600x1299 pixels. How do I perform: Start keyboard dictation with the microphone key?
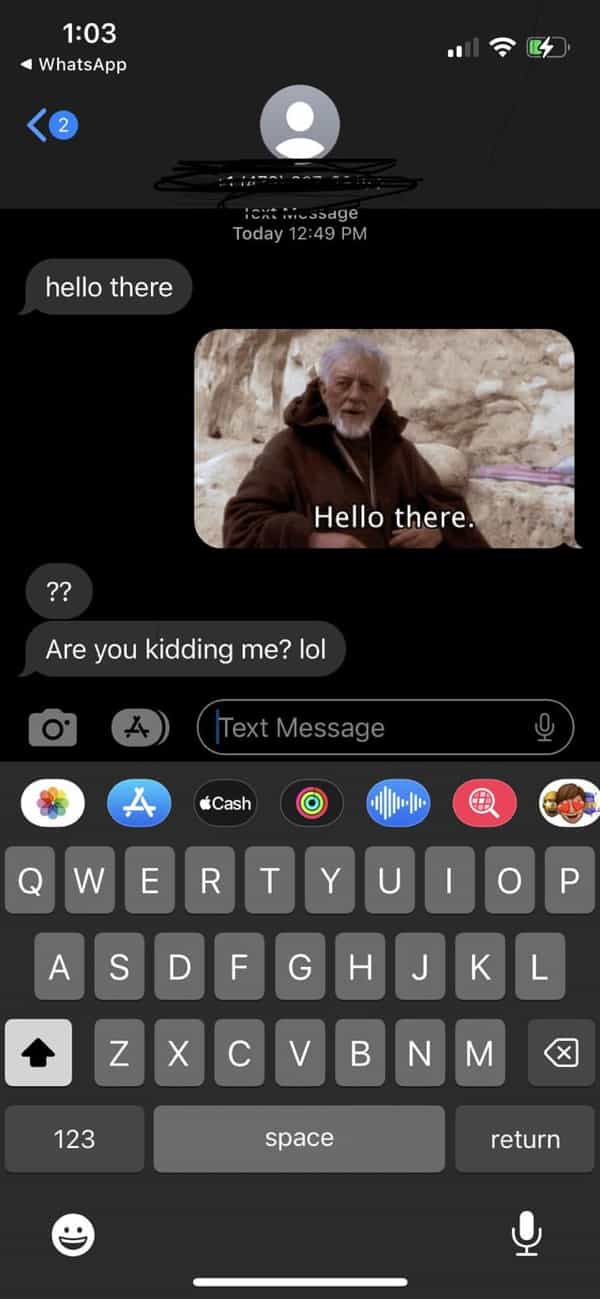[526, 1235]
